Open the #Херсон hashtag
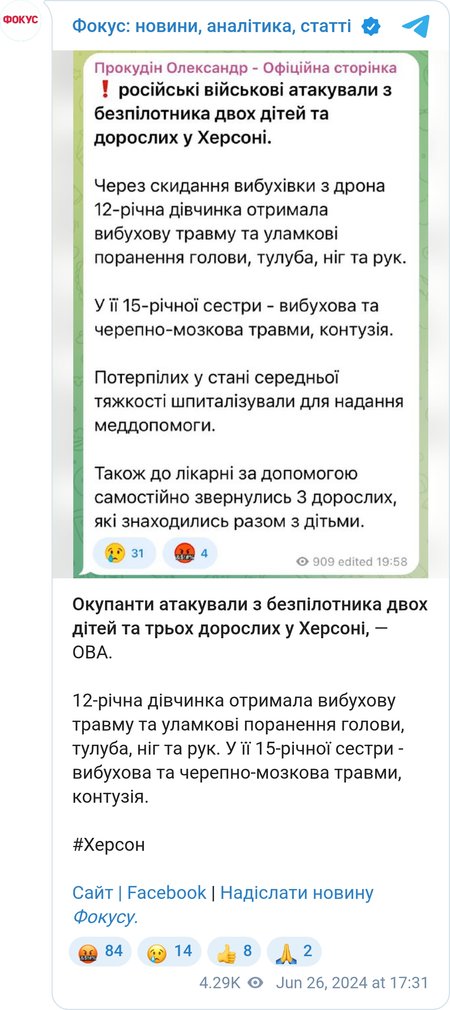 click(109, 845)
